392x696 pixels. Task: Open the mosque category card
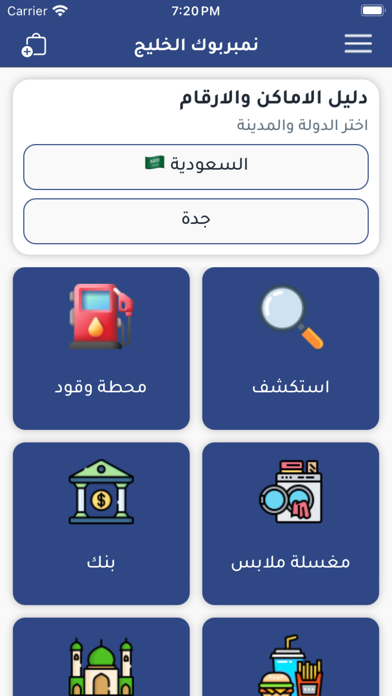101,657
